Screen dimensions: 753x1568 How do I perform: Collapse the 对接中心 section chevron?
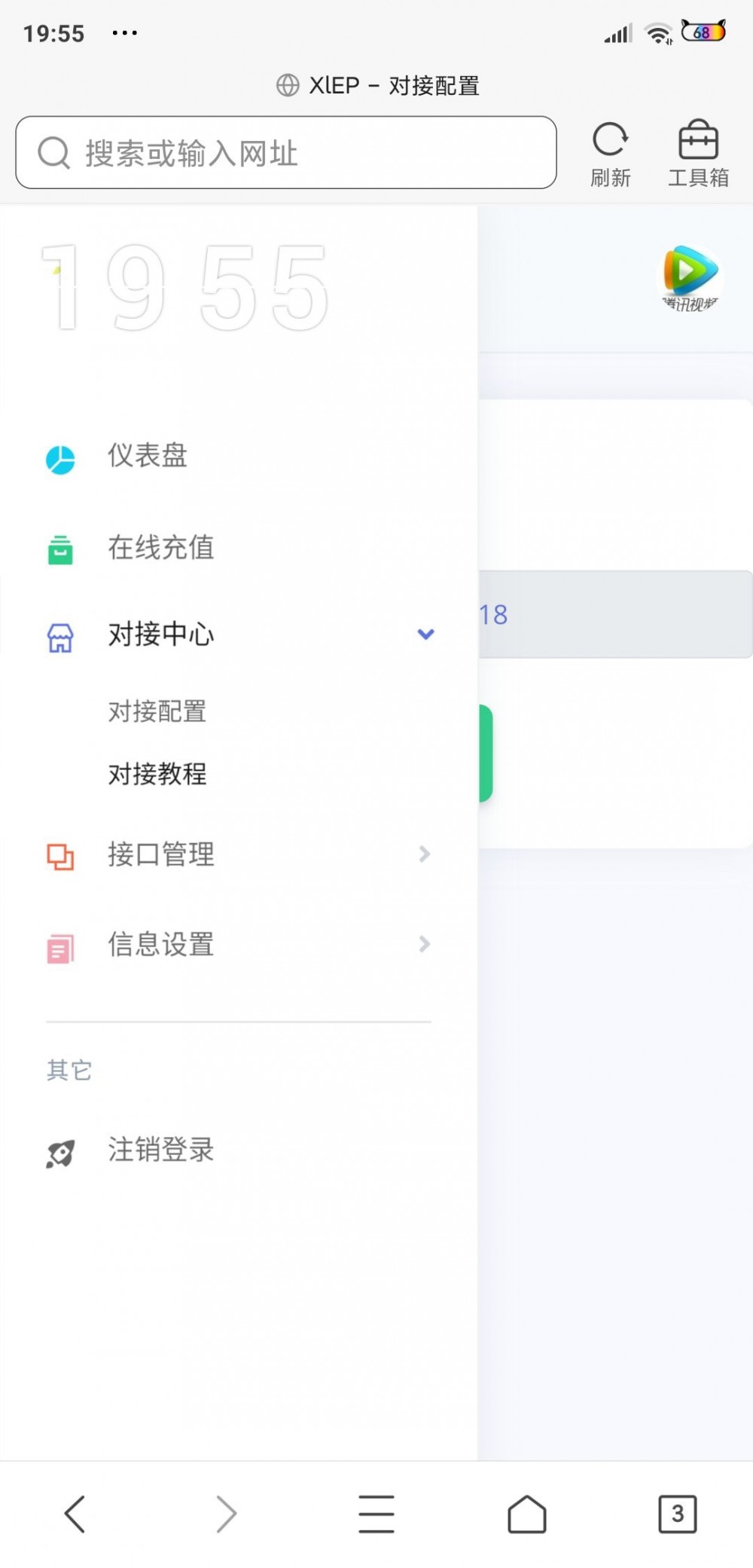(x=425, y=634)
